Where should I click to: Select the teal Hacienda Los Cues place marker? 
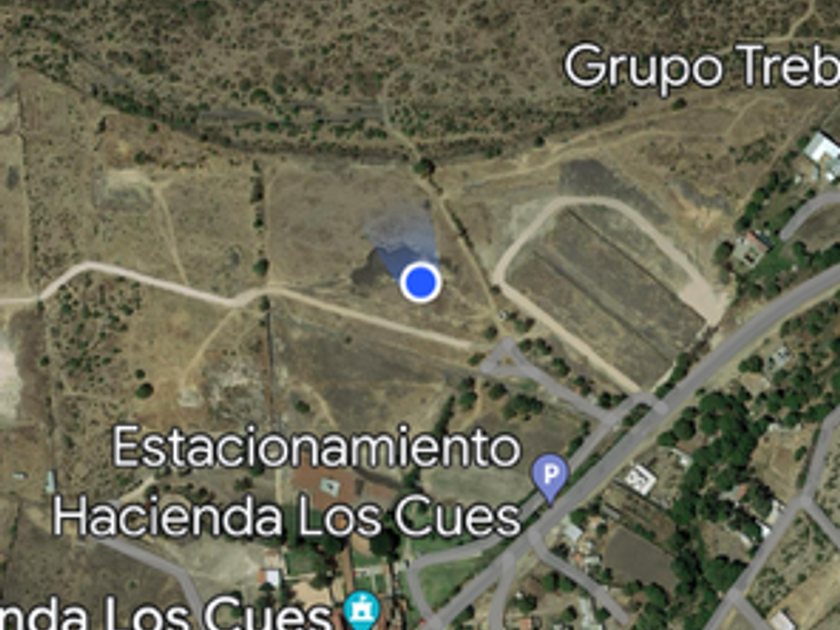[x=361, y=609]
